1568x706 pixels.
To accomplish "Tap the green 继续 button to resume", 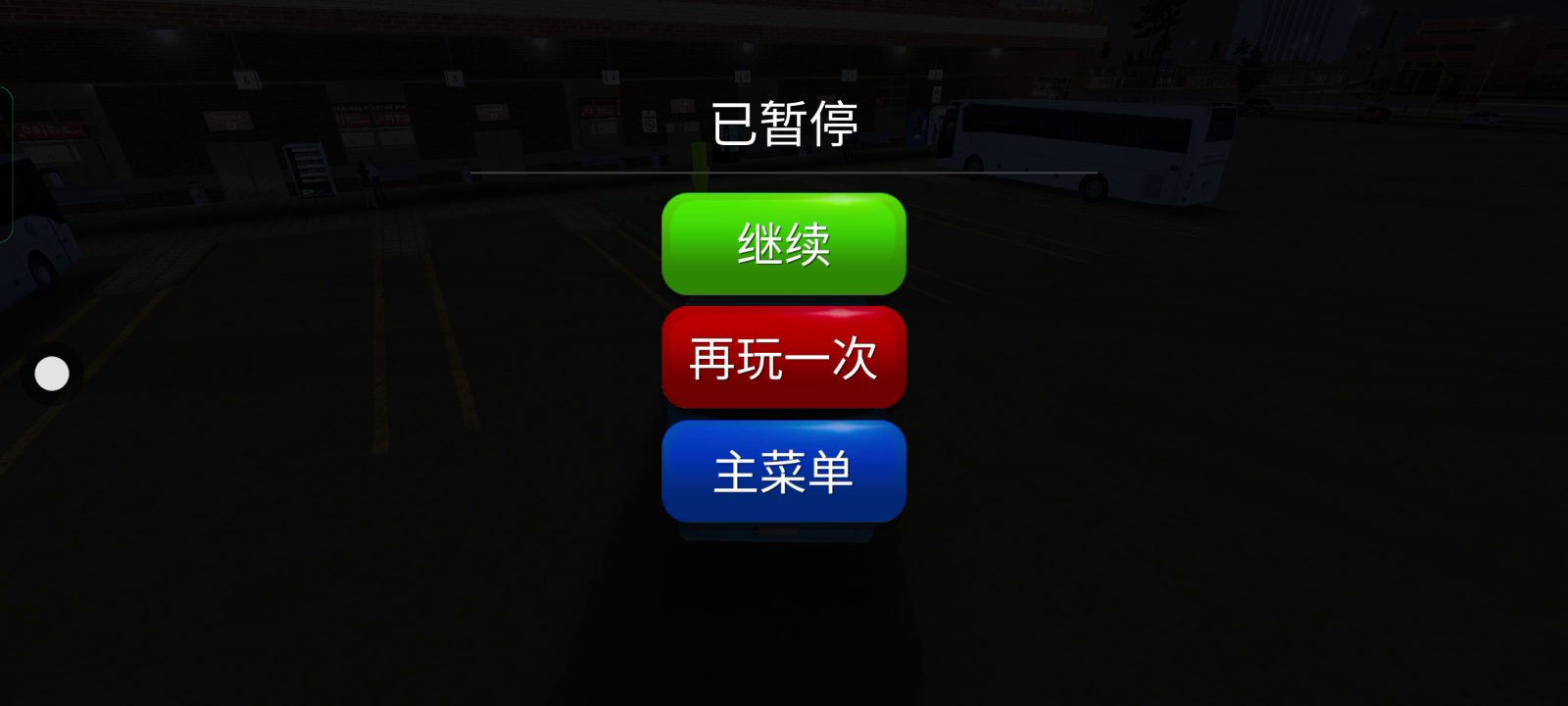I will tap(783, 244).
